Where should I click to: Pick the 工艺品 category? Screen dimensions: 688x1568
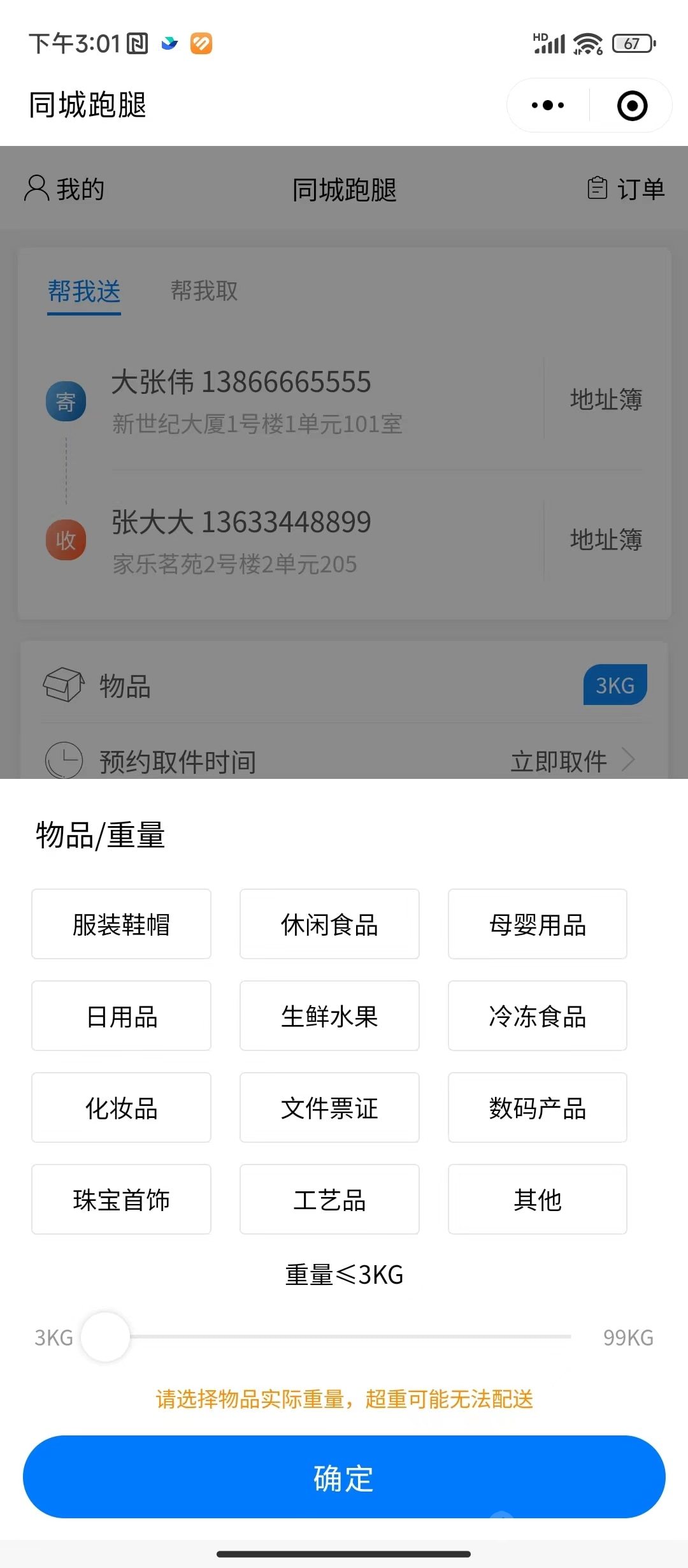click(x=329, y=1199)
